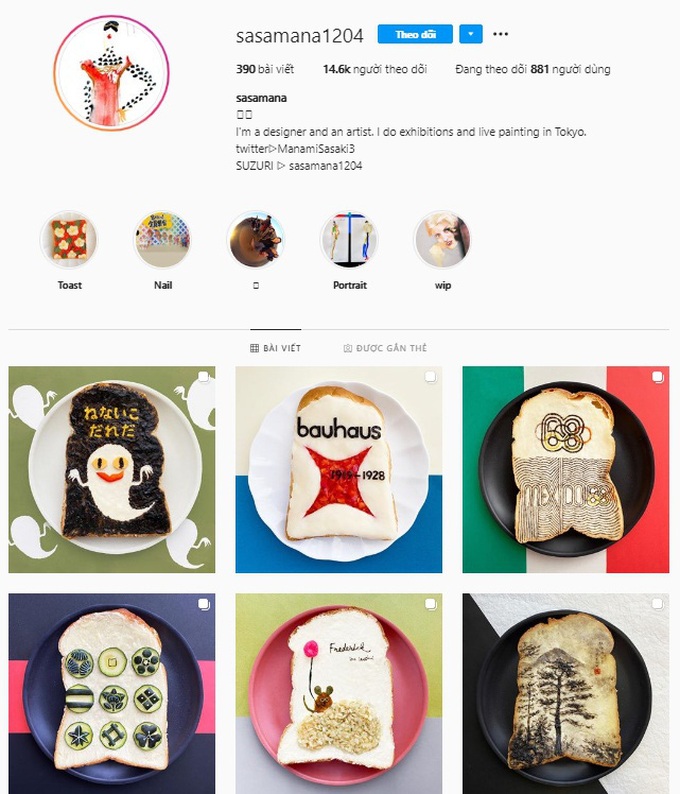Tap the Theo dõi follow button

(x=415, y=34)
